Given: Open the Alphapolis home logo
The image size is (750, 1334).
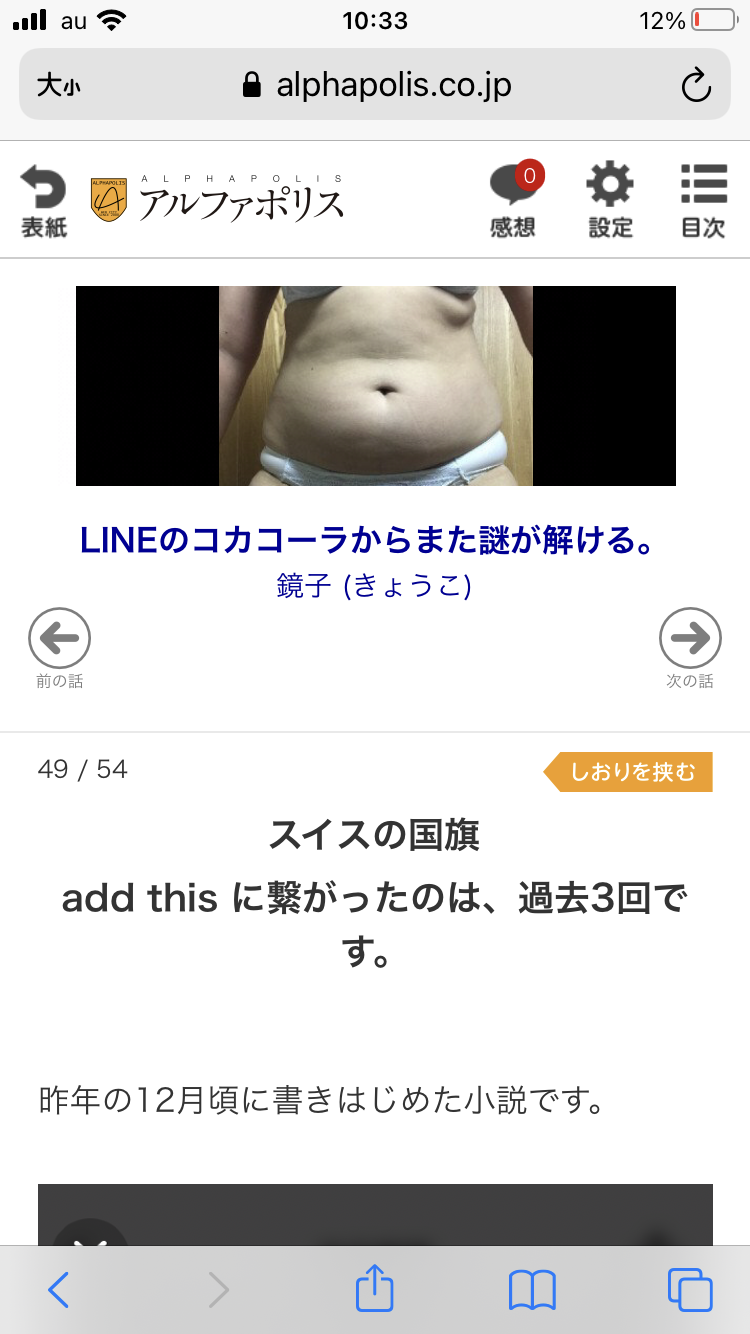Looking at the screenshot, I should [218, 197].
